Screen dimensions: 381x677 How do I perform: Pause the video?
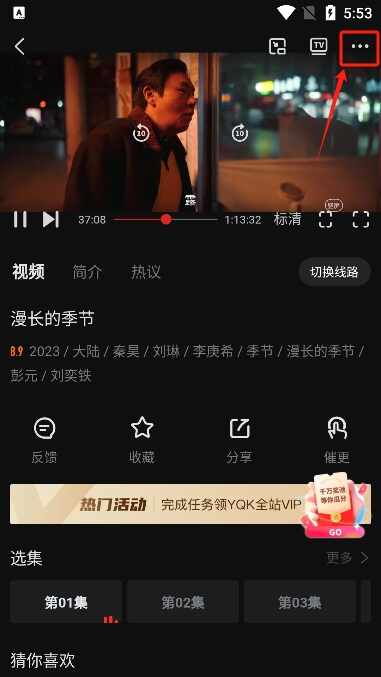click(20, 220)
